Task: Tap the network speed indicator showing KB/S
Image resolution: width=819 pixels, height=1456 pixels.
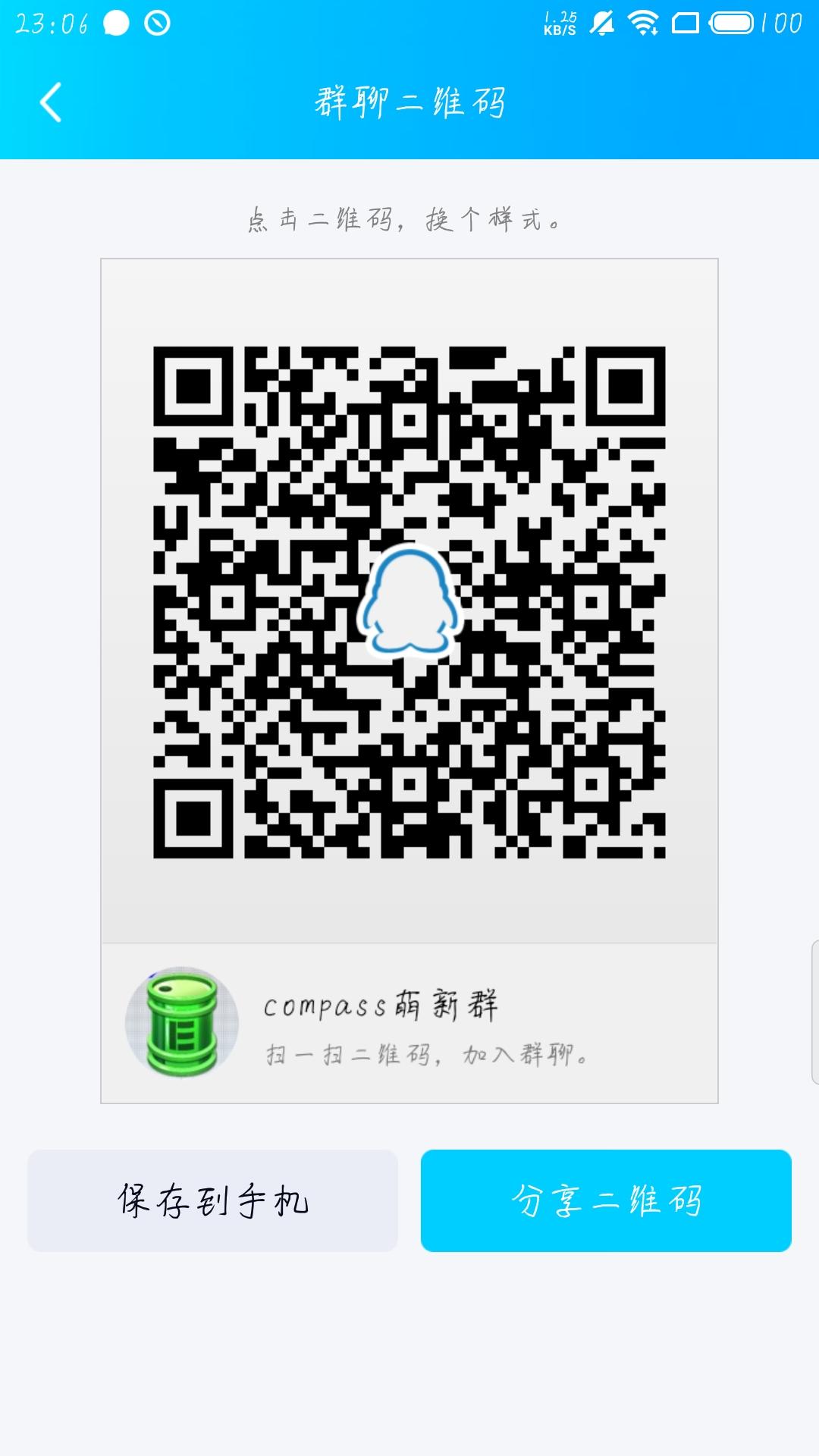Action: coord(559,23)
